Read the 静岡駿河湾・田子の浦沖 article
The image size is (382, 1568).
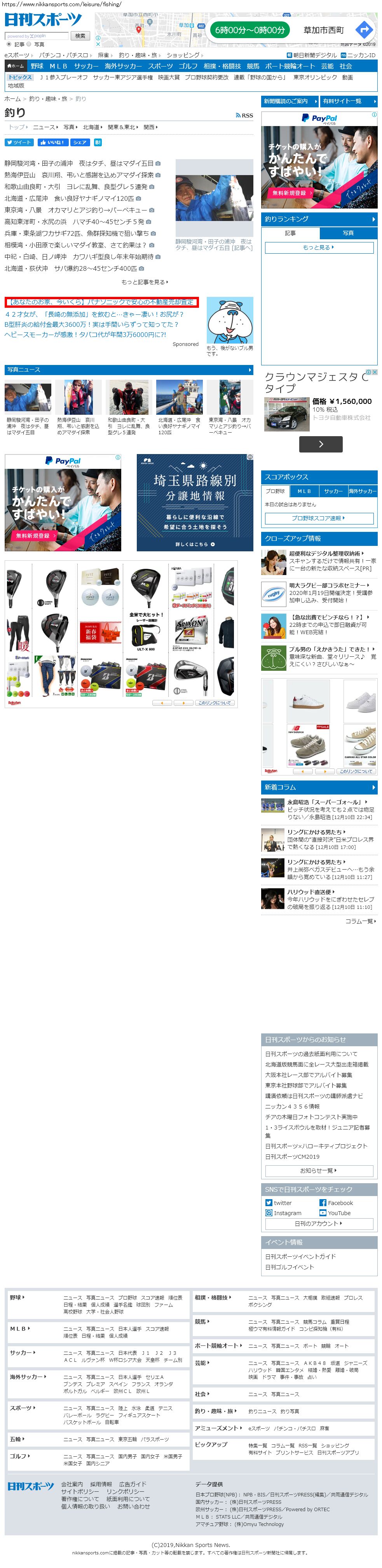click(x=78, y=163)
